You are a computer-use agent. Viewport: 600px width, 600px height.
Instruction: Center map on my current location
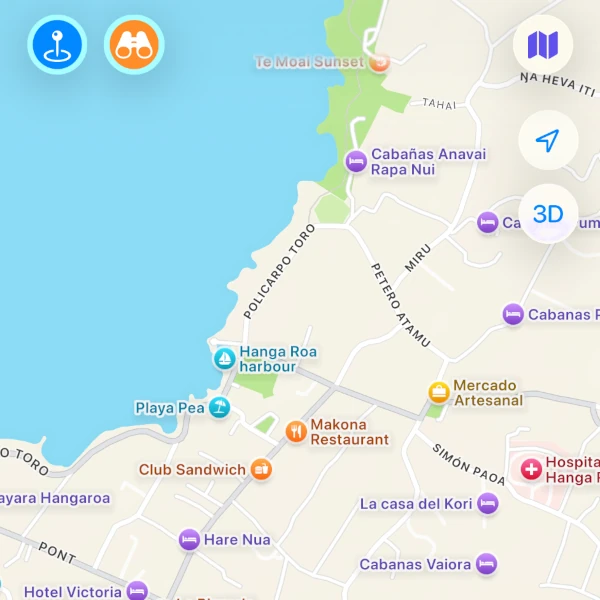[547, 140]
